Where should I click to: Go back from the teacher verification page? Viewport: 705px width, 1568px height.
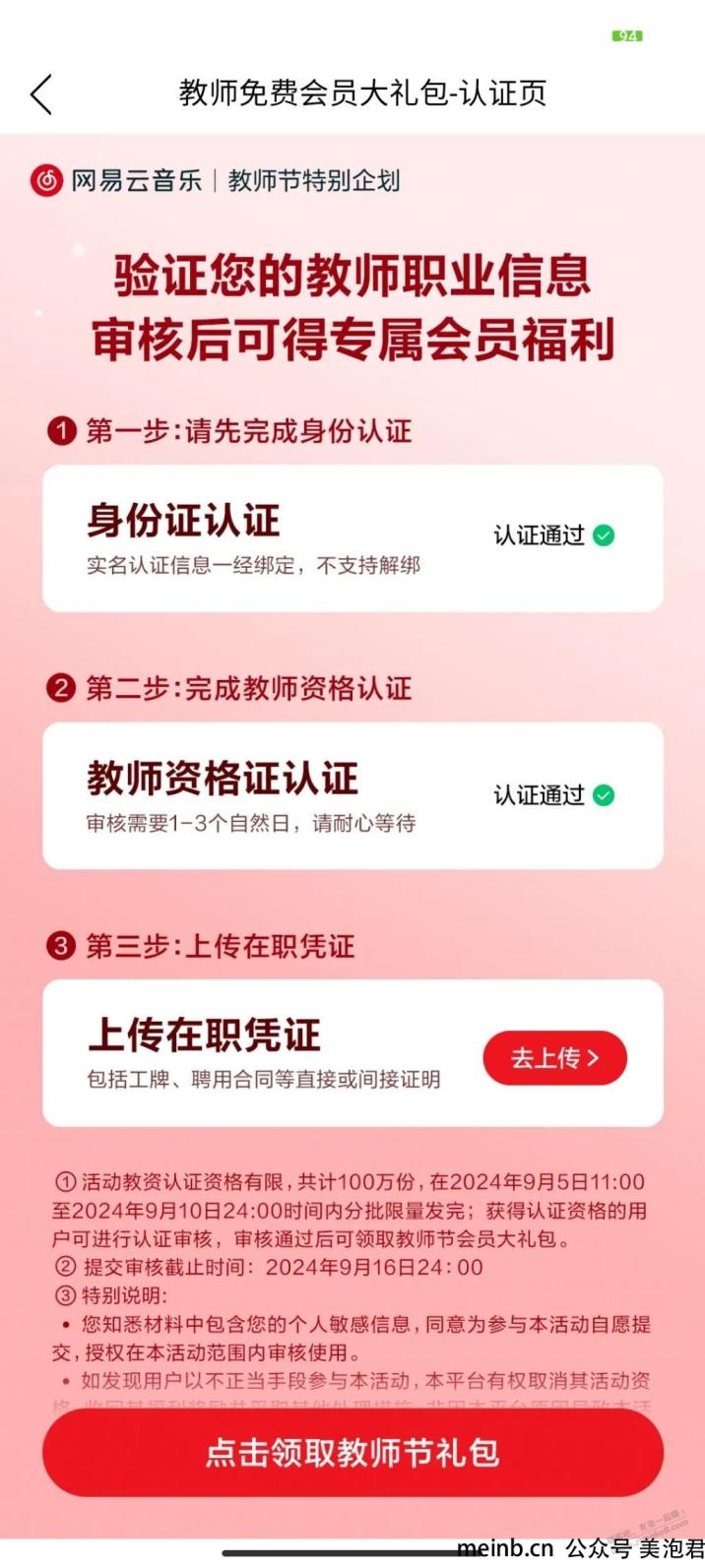(x=41, y=94)
